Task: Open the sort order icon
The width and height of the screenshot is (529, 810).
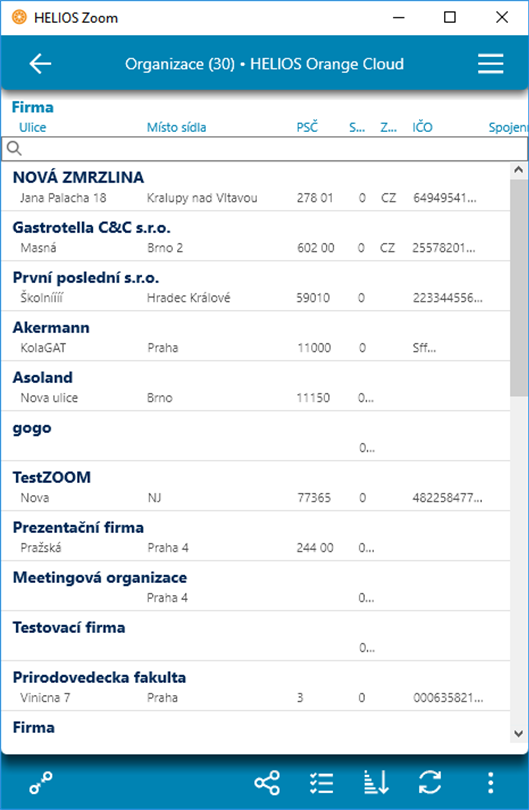Action: pyautogui.click(x=376, y=783)
